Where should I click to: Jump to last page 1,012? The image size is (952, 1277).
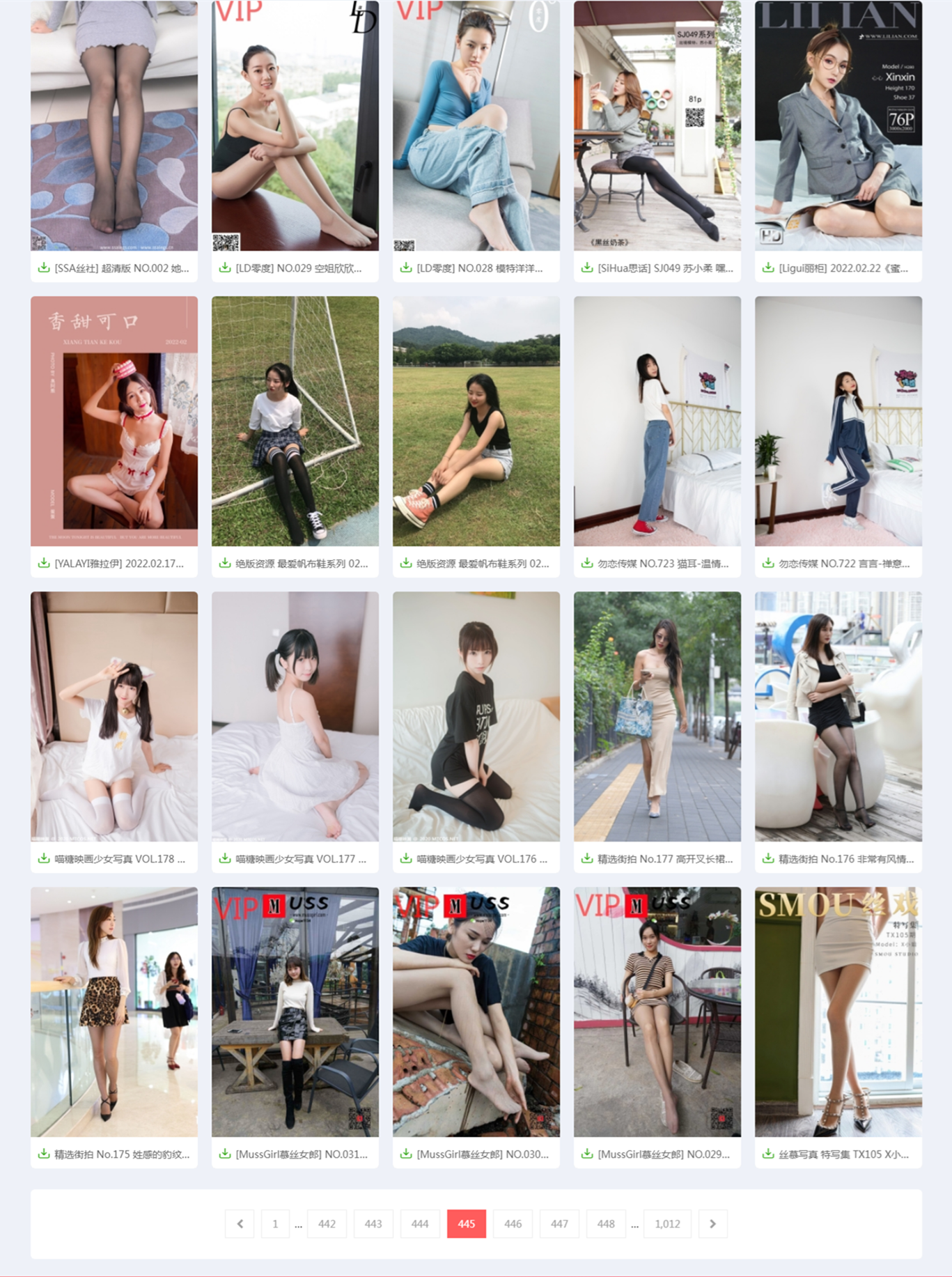pyautogui.click(x=667, y=1223)
